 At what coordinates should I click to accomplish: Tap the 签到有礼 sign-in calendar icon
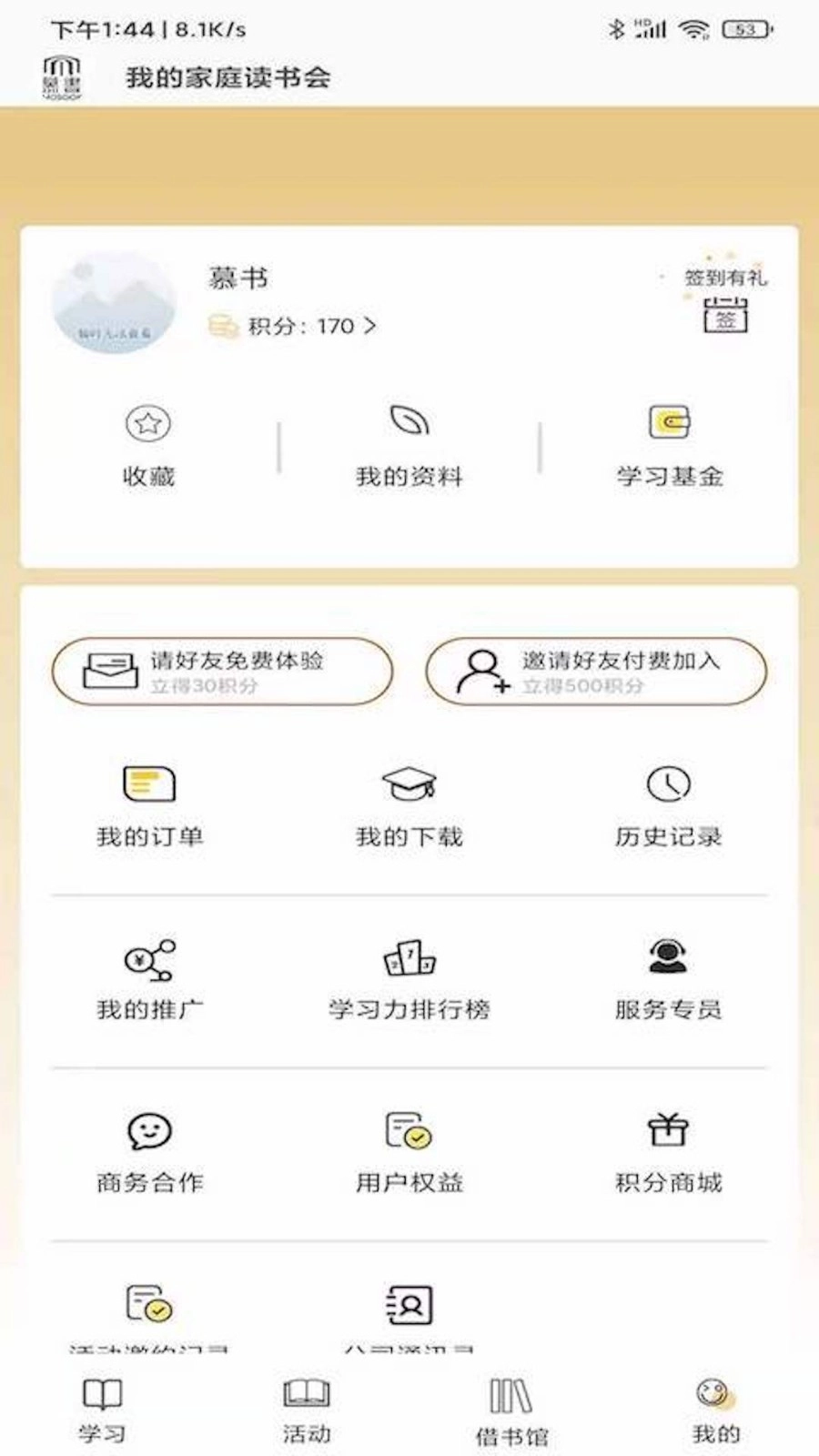725,317
